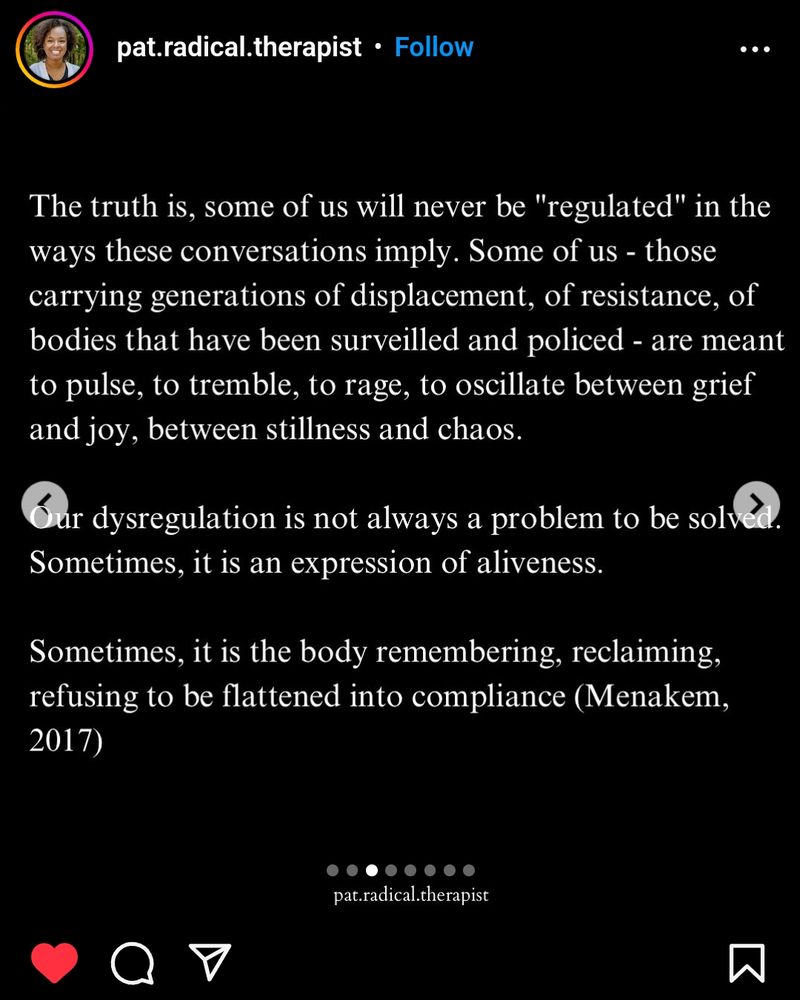The image size is (800, 1000).
Task: Open pat.radical.therapist's profile picture story
Action: 54,49
